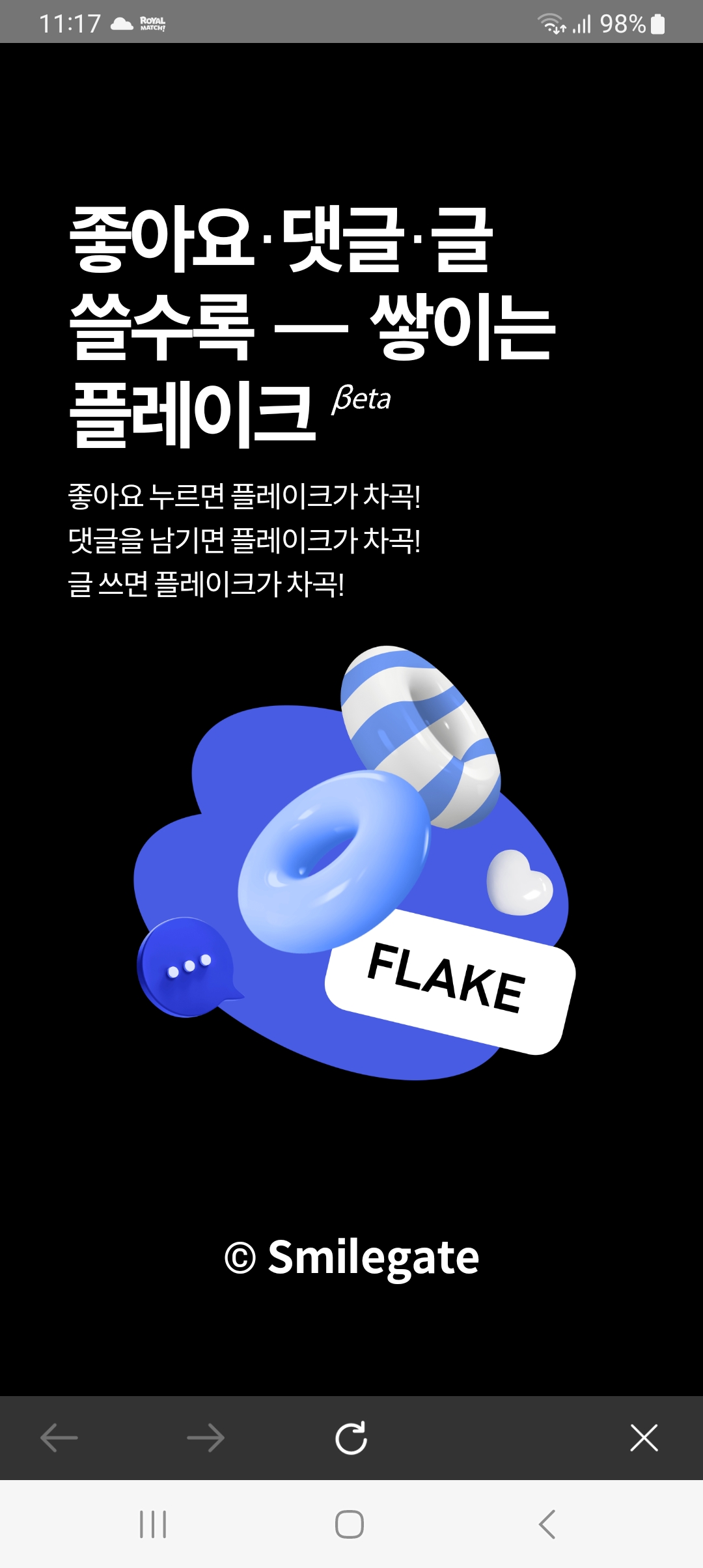Reload the current page
Viewport: 703px width, 1568px height.
[x=351, y=1438]
